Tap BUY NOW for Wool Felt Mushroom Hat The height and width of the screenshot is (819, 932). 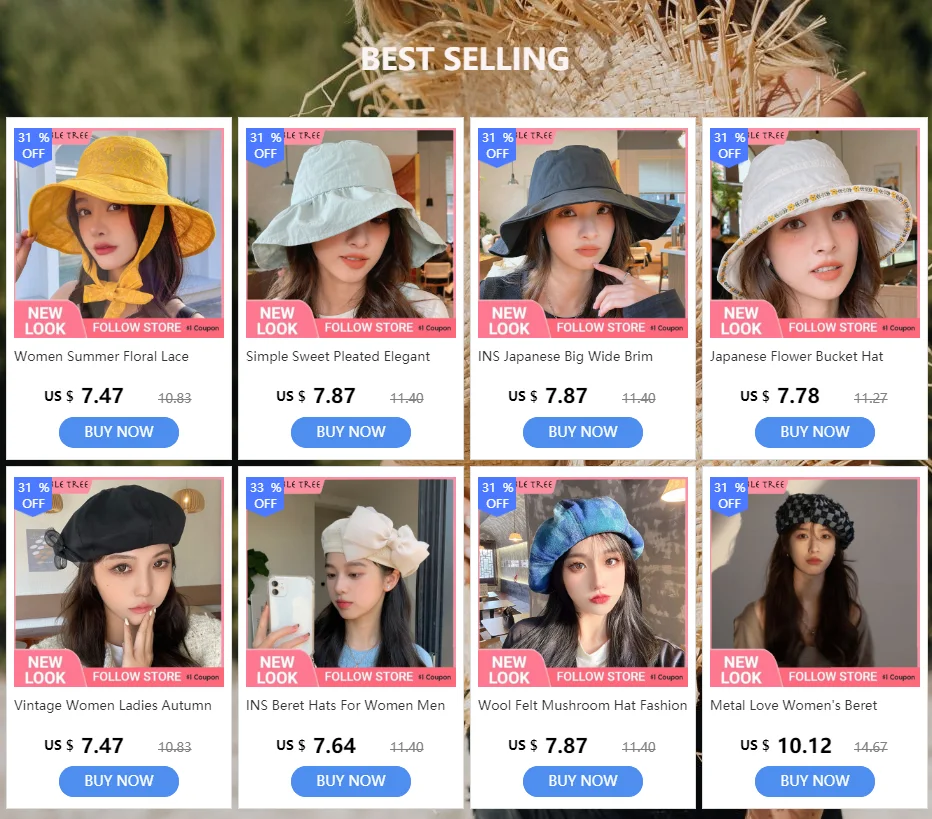click(583, 781)
